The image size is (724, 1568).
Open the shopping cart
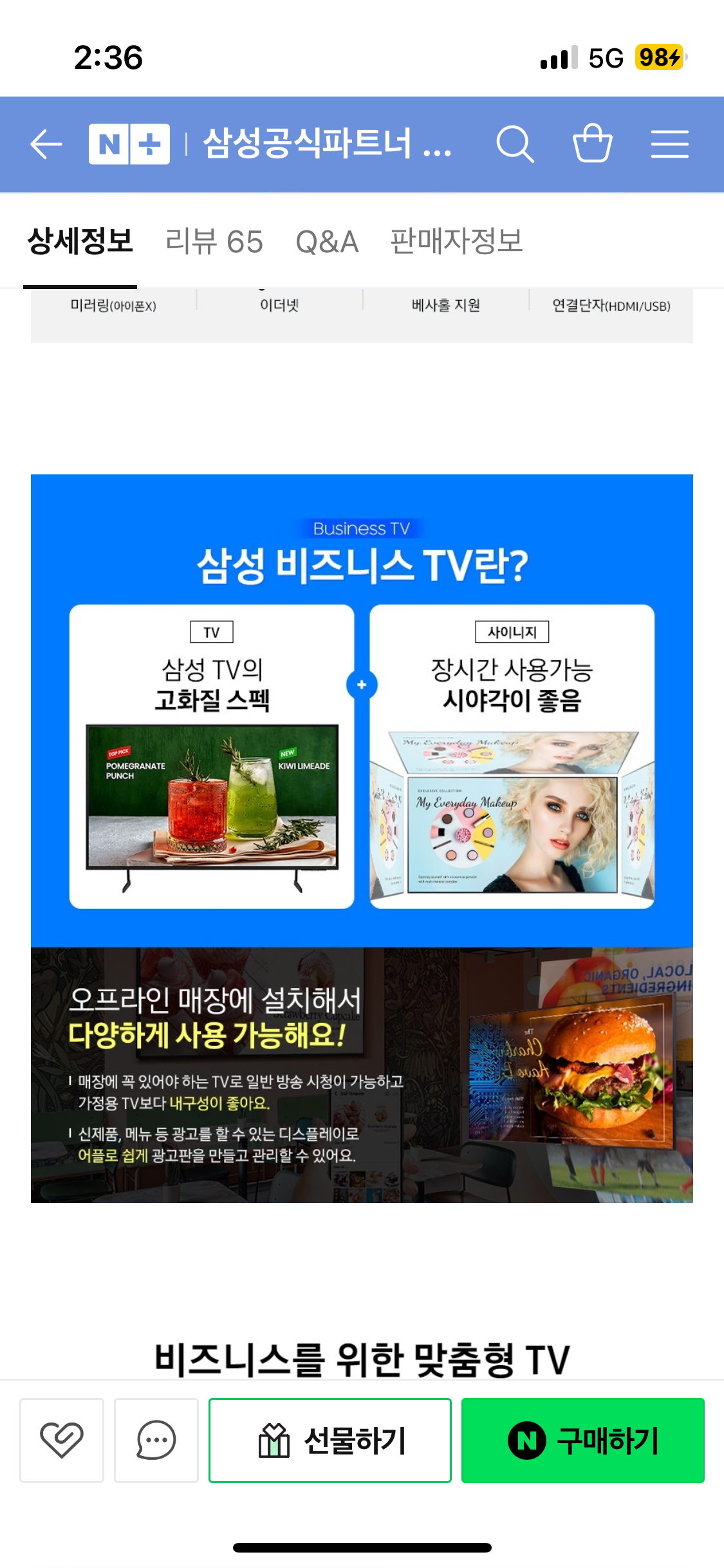[592, 144]
